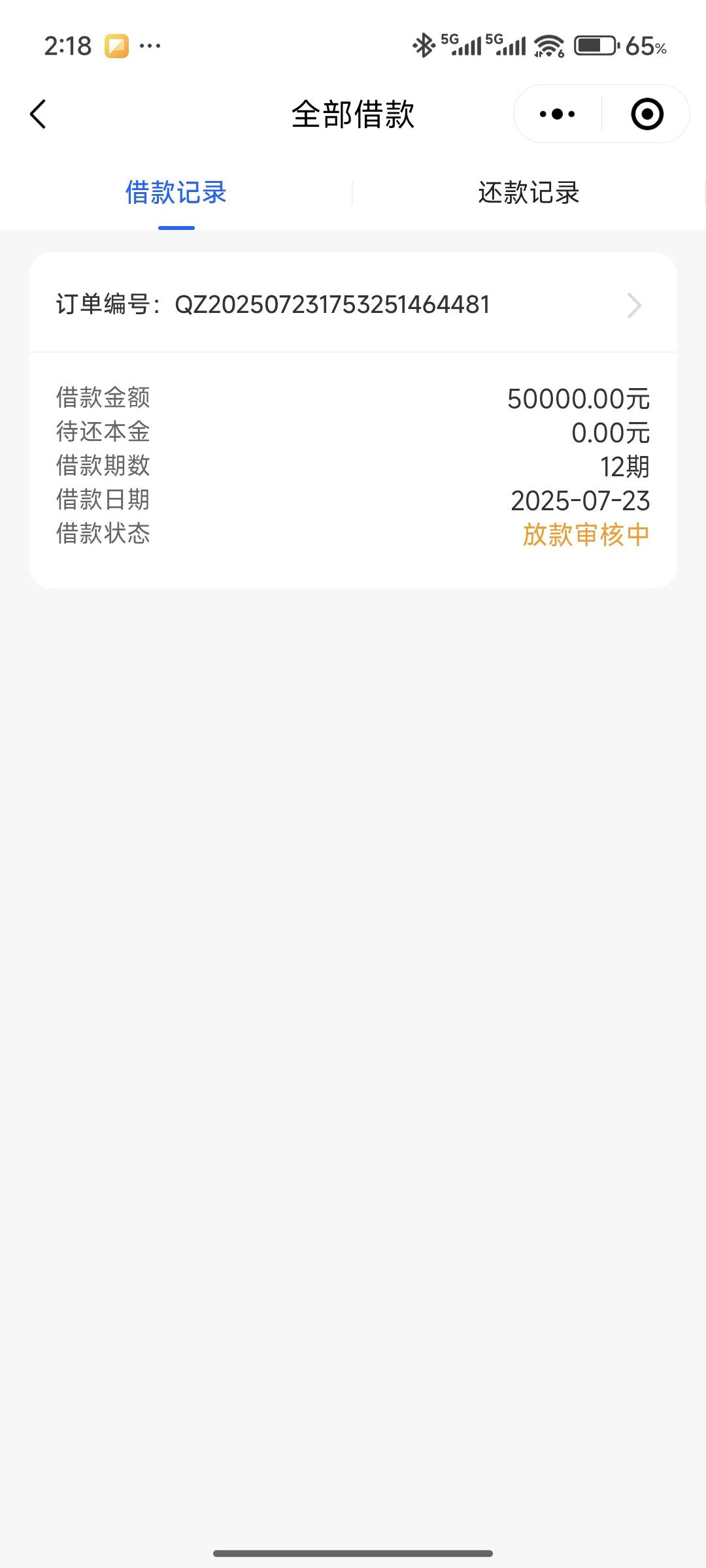Open the mini program three-dot menu
Image resolution: width=706 pixels, height=1568 pixels.
(557, 114)
